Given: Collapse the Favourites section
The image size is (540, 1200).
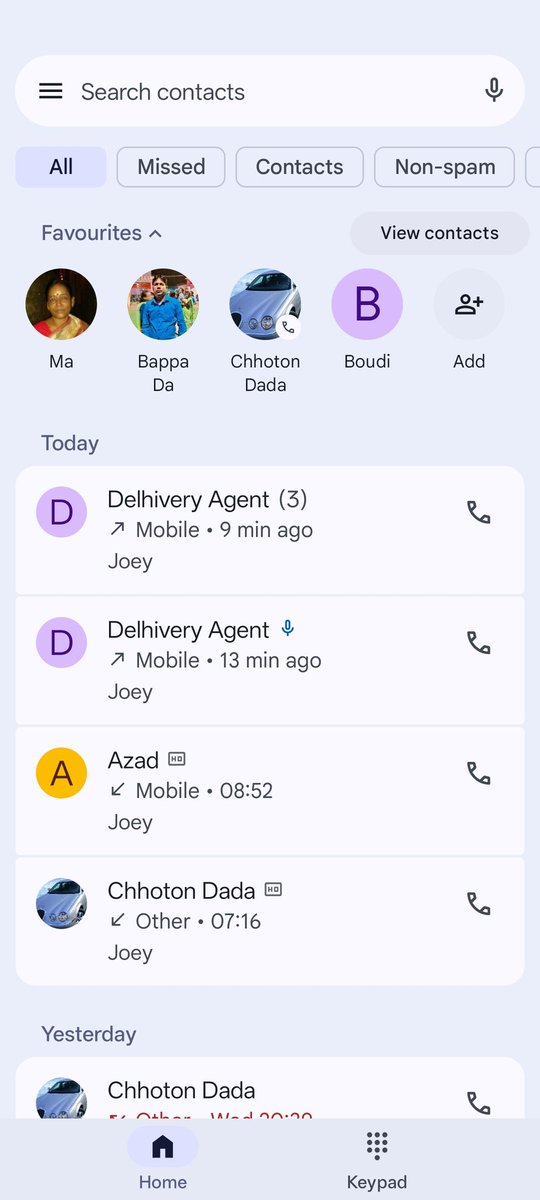Looking at the screenshot, I should click(101, 233).
